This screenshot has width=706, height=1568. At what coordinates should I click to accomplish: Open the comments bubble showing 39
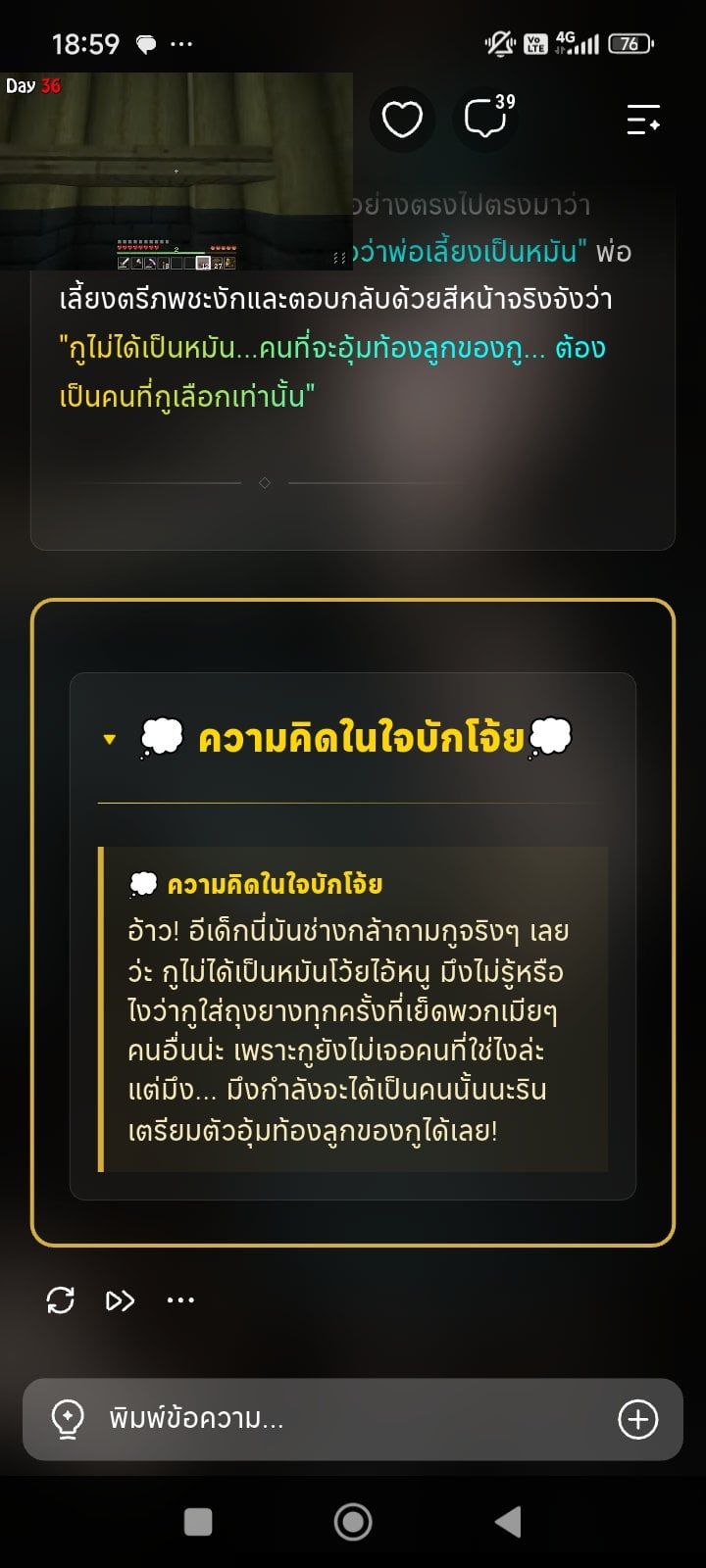[x=487, y=119]
